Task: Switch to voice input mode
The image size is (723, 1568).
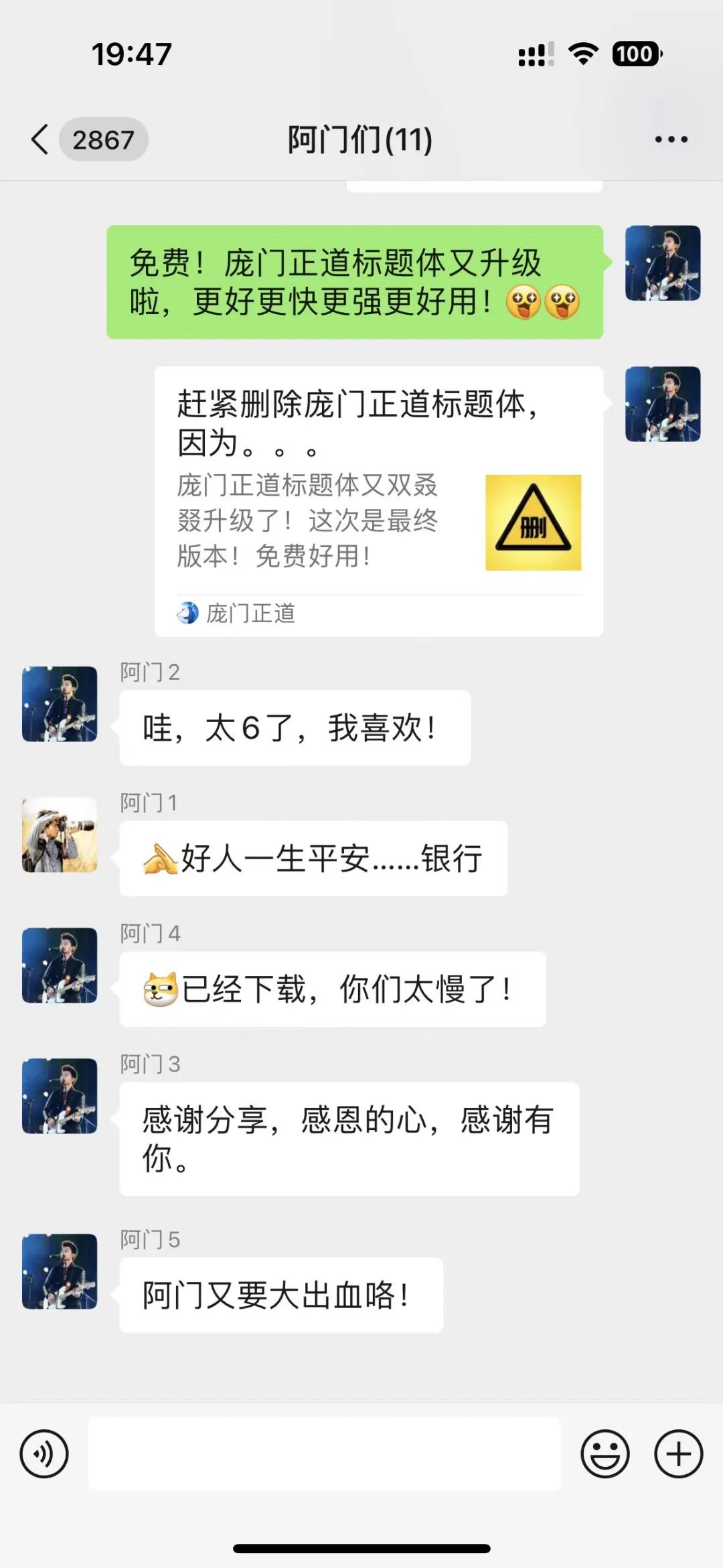Action: [x=44, y=1453]
